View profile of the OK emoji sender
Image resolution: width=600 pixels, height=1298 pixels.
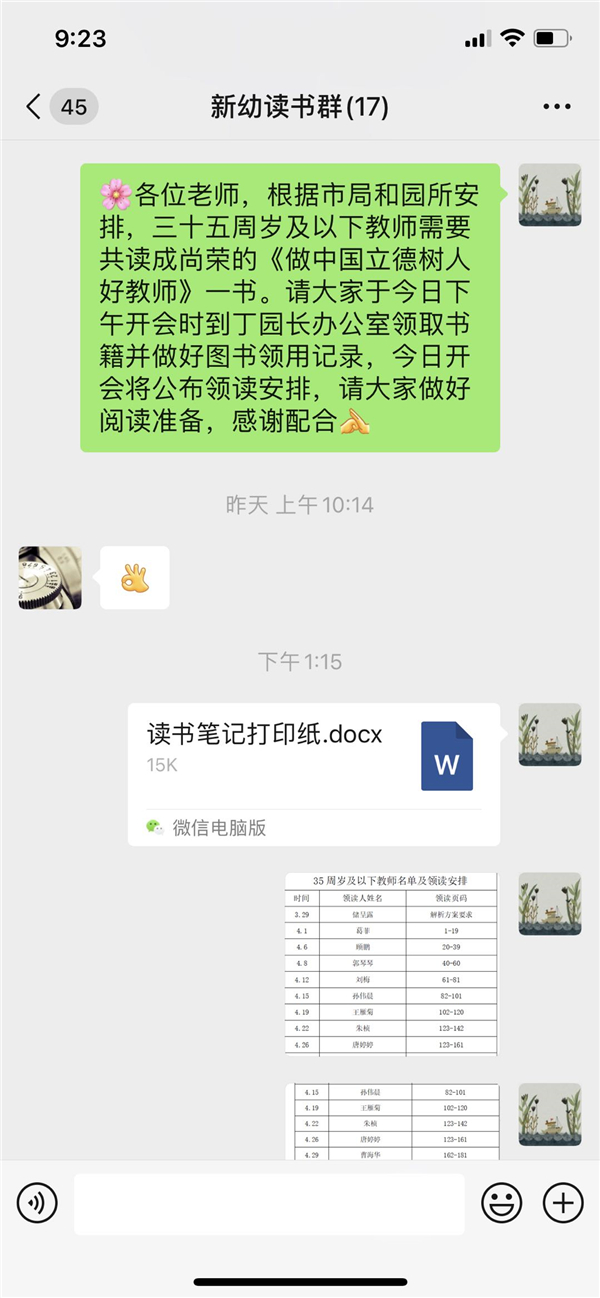tap(50, 578)
